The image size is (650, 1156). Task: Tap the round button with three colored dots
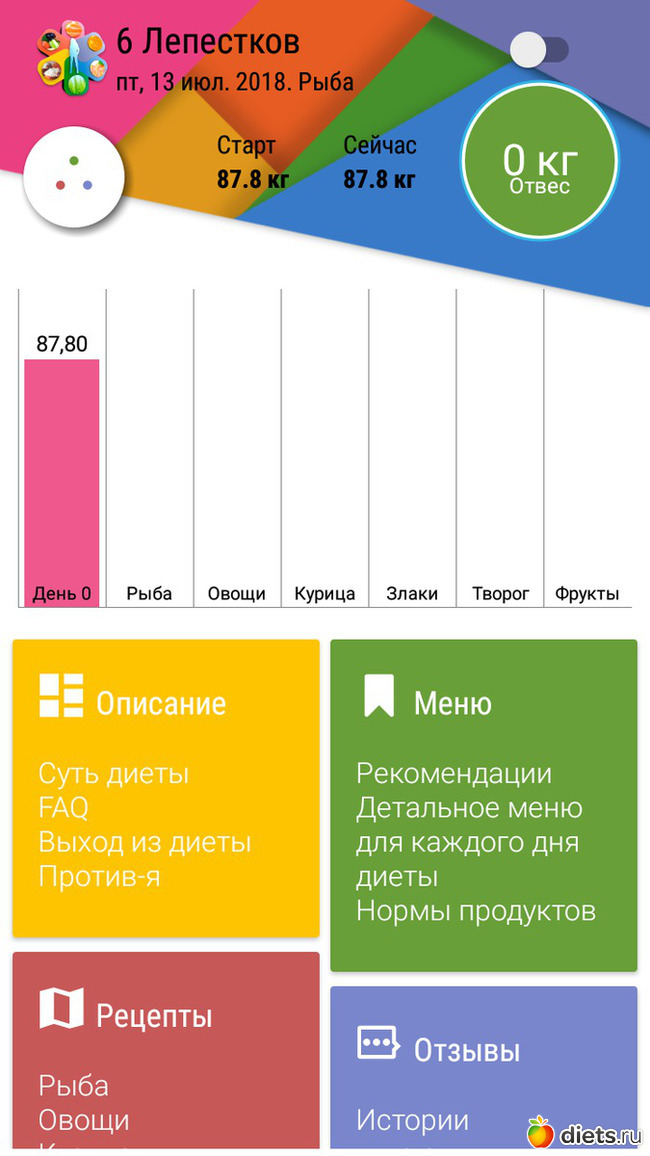[73, 177]
